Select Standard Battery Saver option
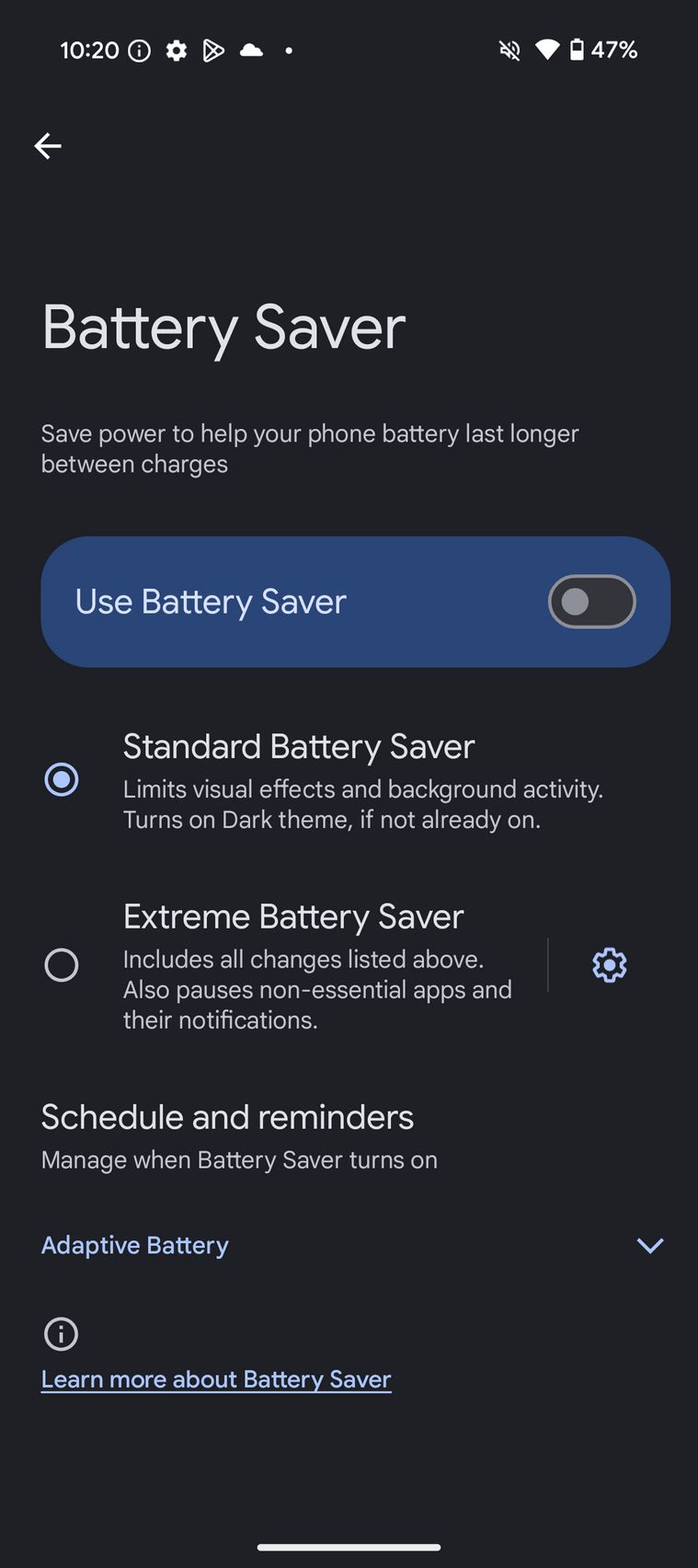 tap(62, 780)
